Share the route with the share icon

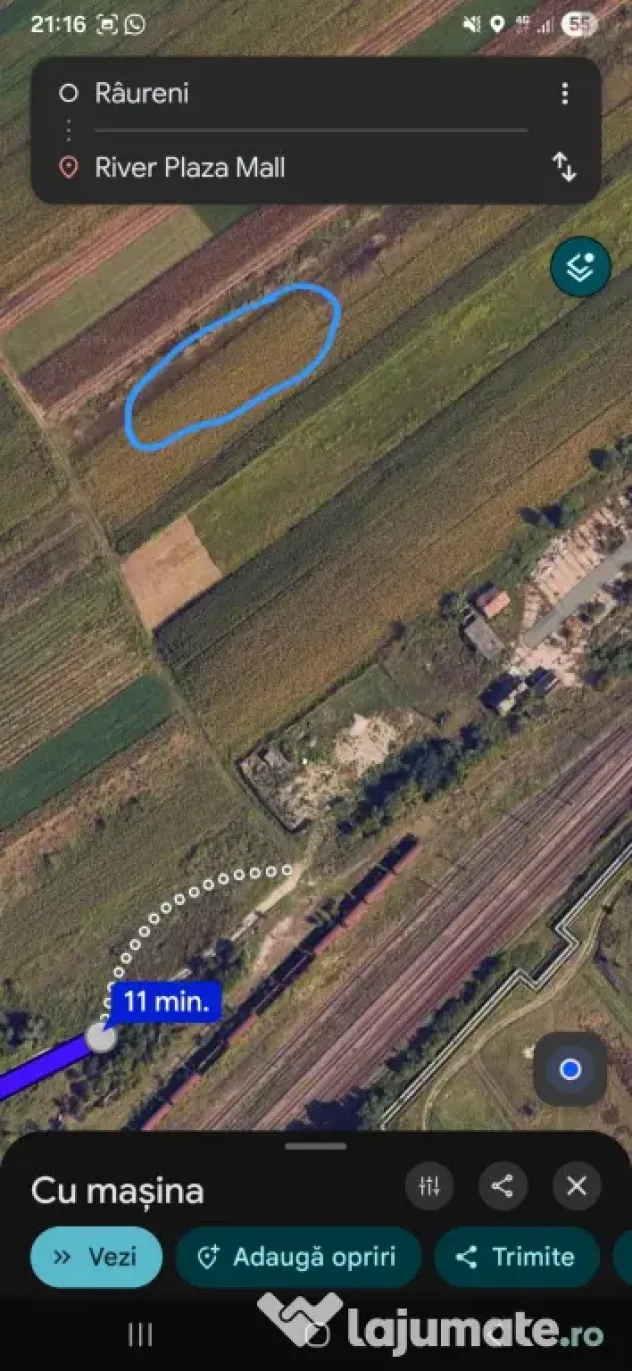pyautogui.click(x=503, y=1186)
